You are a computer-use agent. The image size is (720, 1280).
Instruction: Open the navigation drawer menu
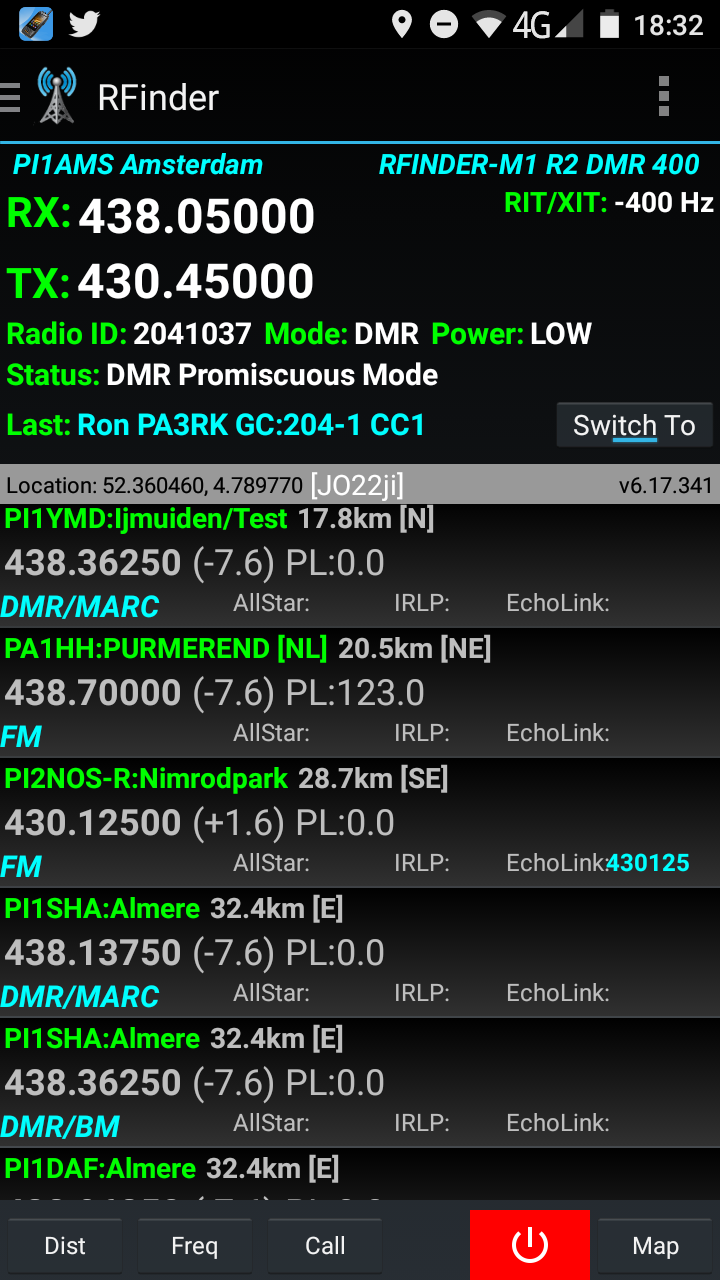coord(10,97)
